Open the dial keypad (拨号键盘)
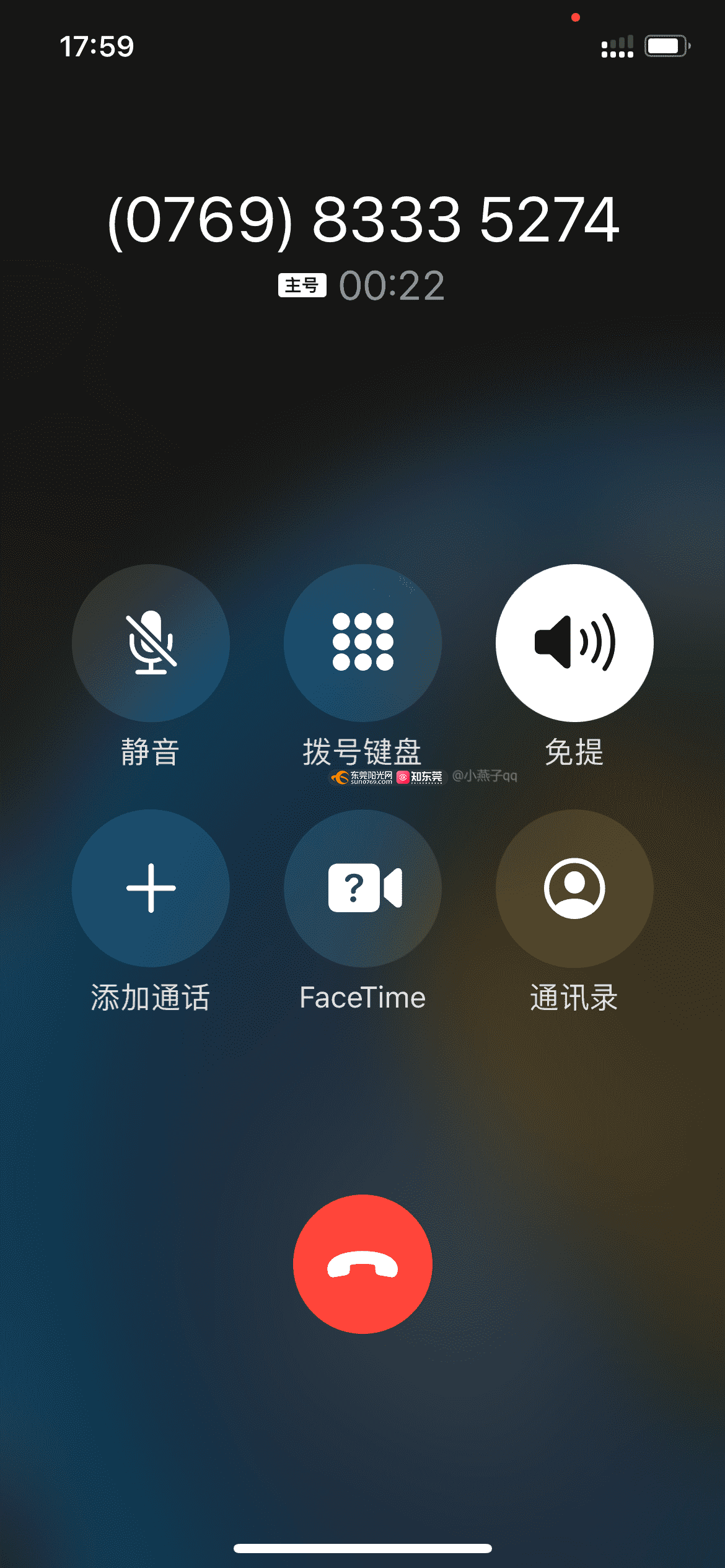Viewport: 725px width, 1568px height. [362, 643]
